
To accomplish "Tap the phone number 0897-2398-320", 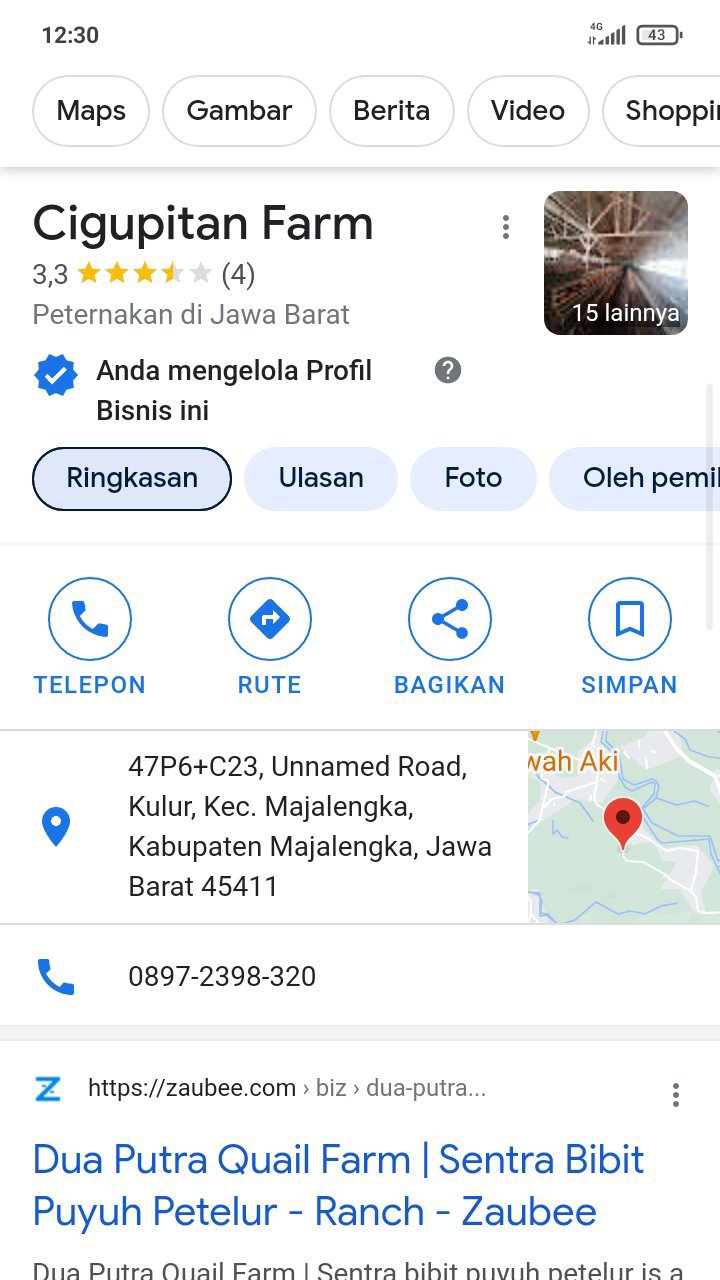I will point(222,976).
